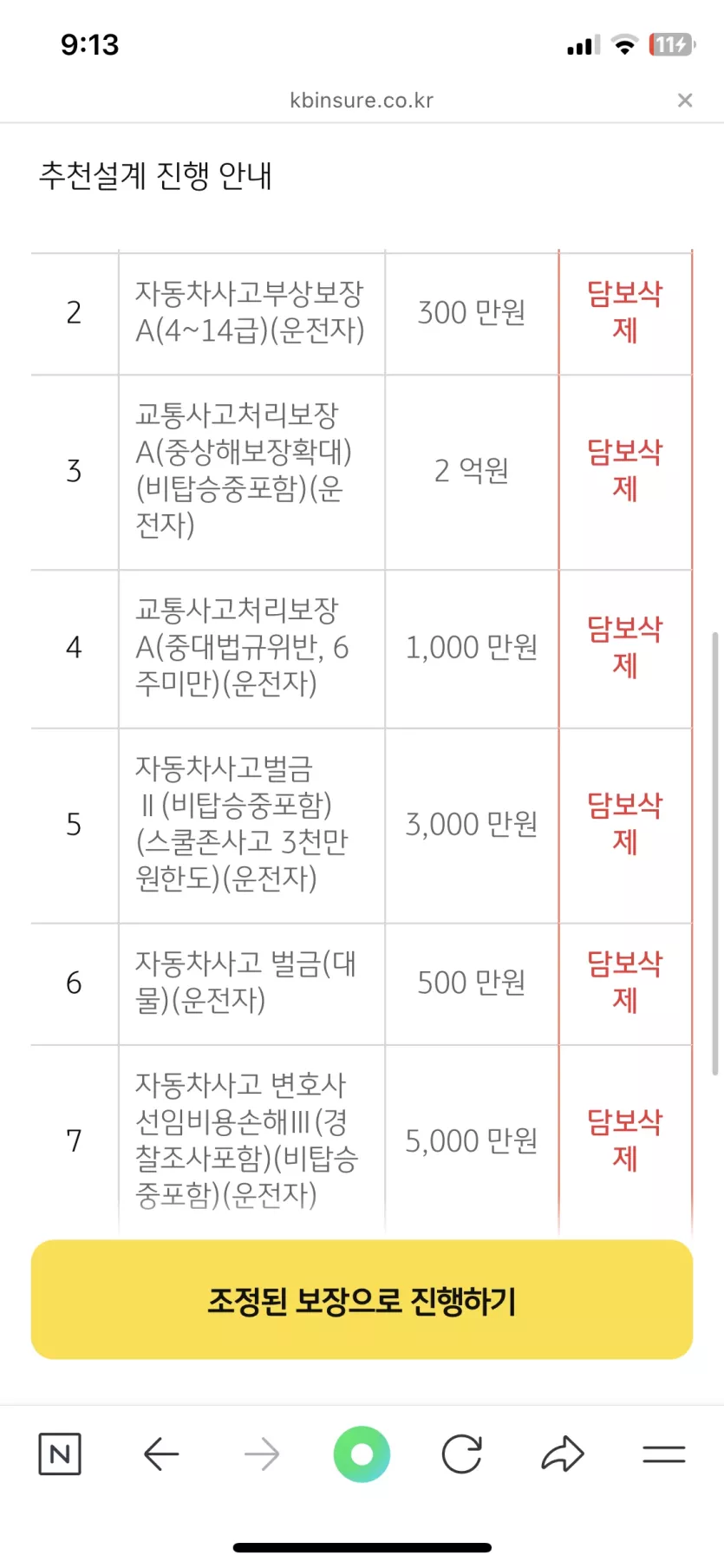Select 담보삭제 for row 4 (1,000 만원)

pos(624,647)
